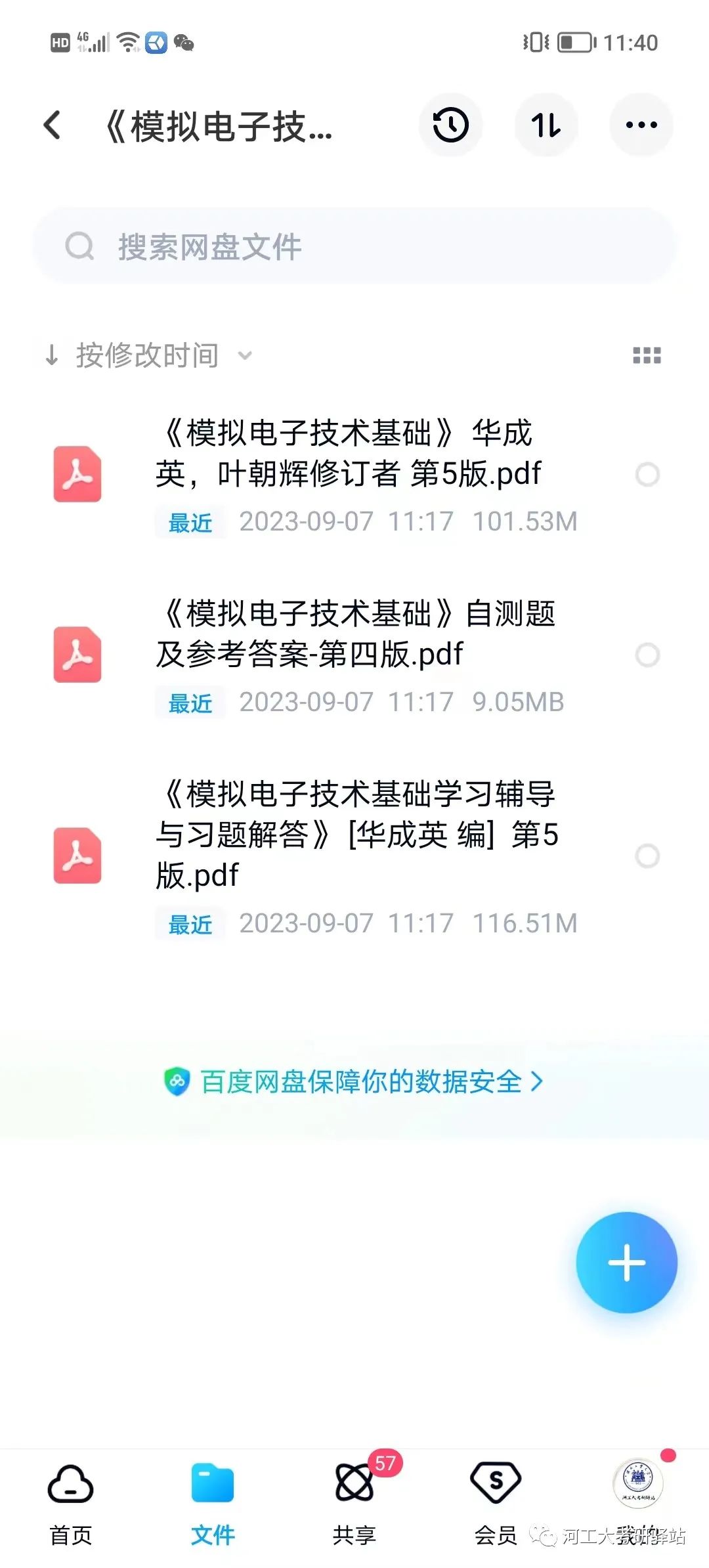Go back using the top-left arrow
The image size is (709, 1568).
(x=53, y=125)
